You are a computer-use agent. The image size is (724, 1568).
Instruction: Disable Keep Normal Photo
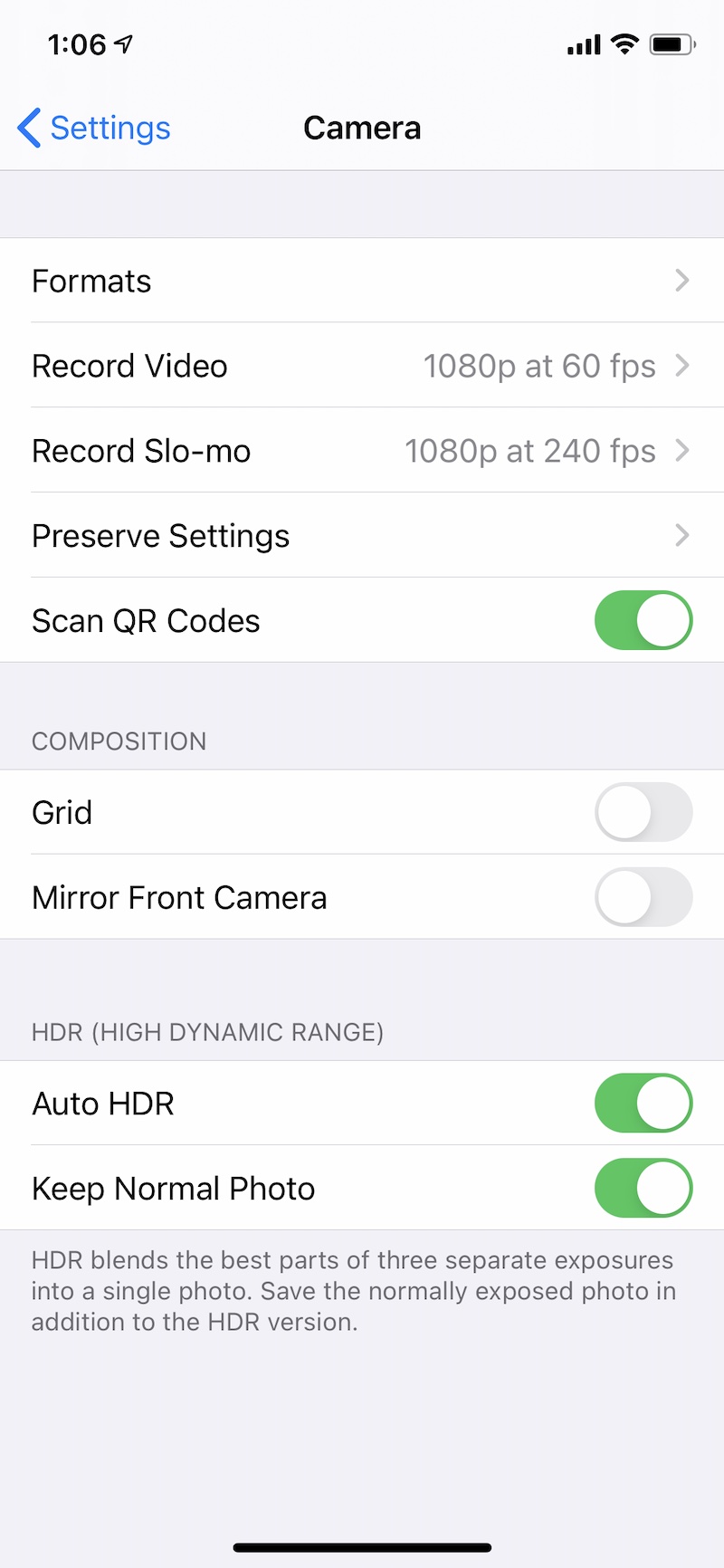click(x=643, y=1188)
